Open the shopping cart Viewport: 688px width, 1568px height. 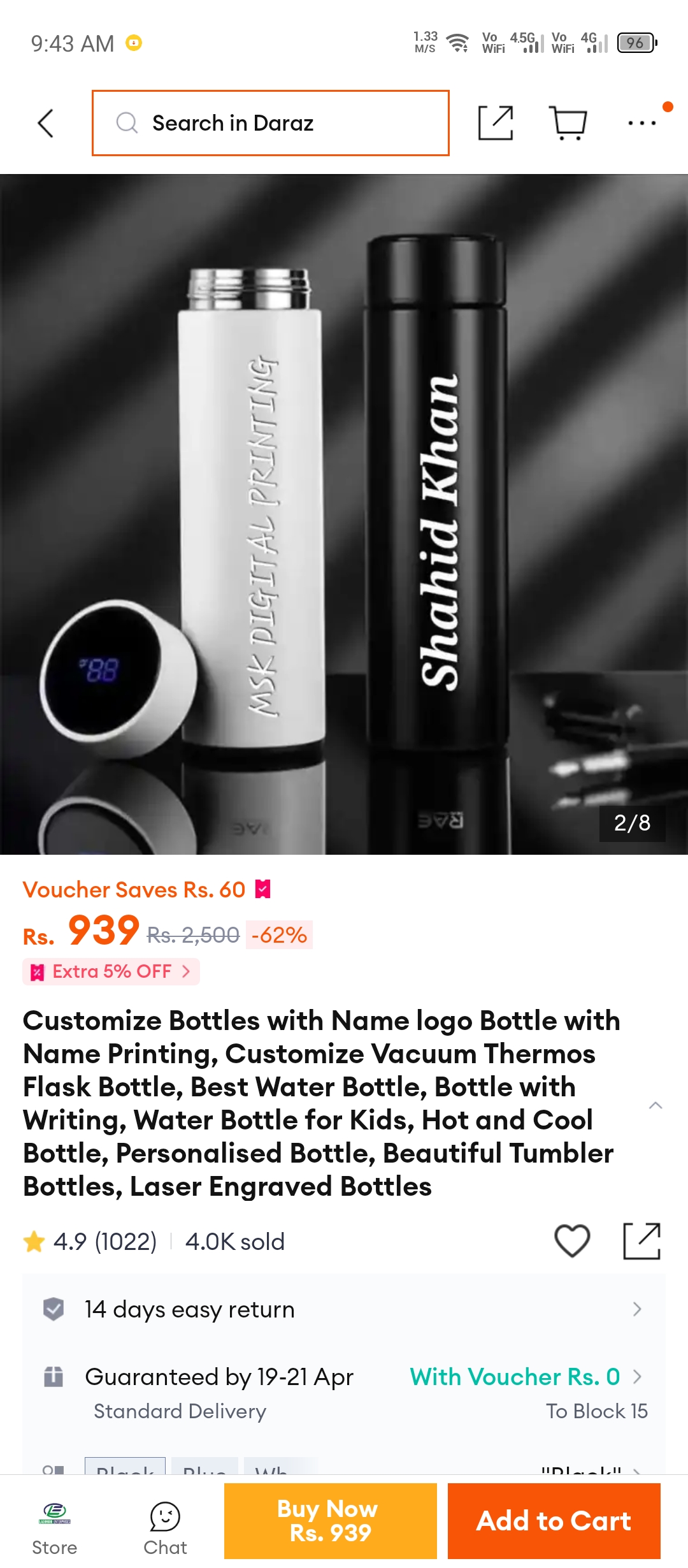click(568, 123)
